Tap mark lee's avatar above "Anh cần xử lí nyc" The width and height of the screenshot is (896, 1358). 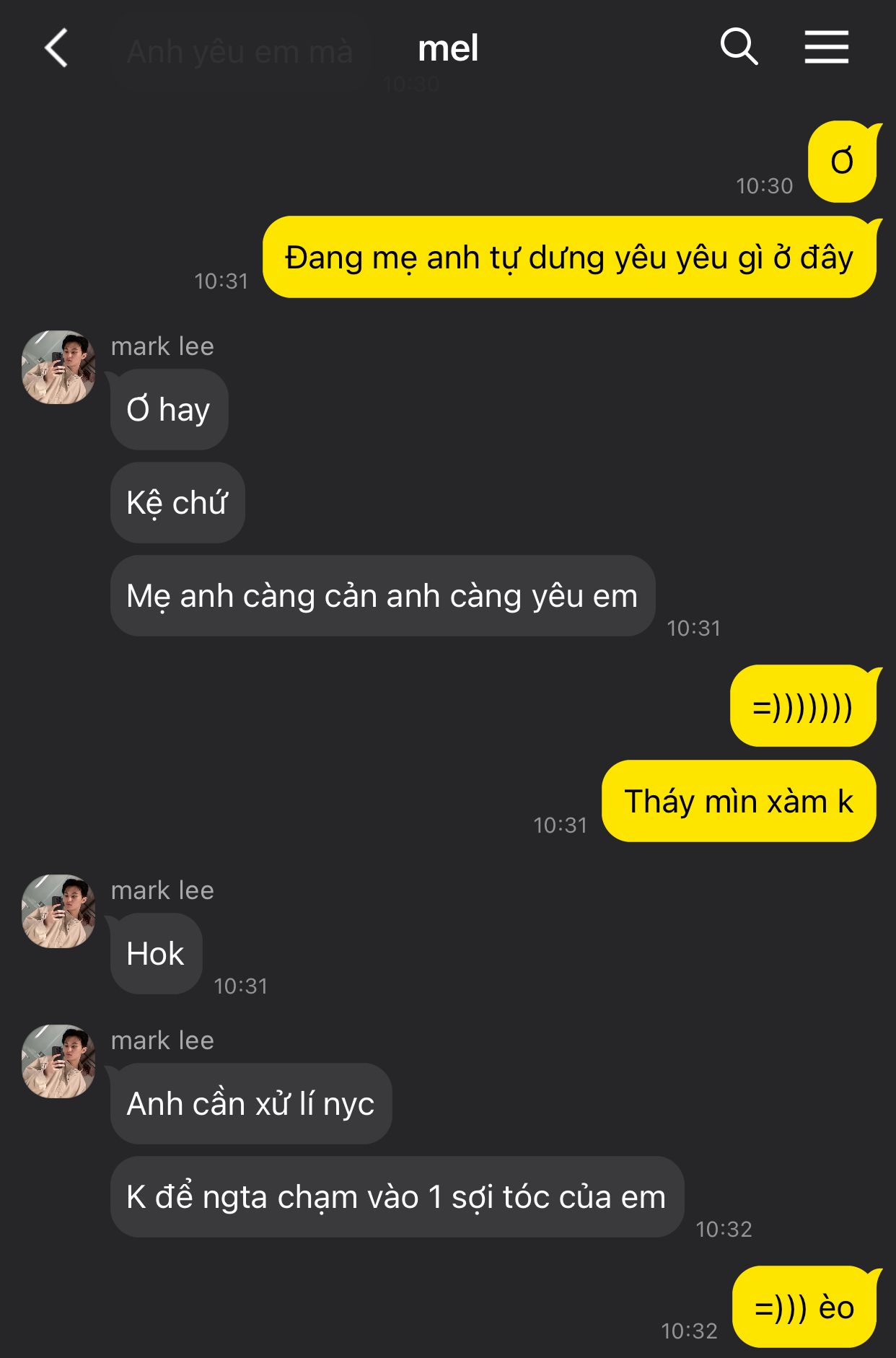[58, 1061]
